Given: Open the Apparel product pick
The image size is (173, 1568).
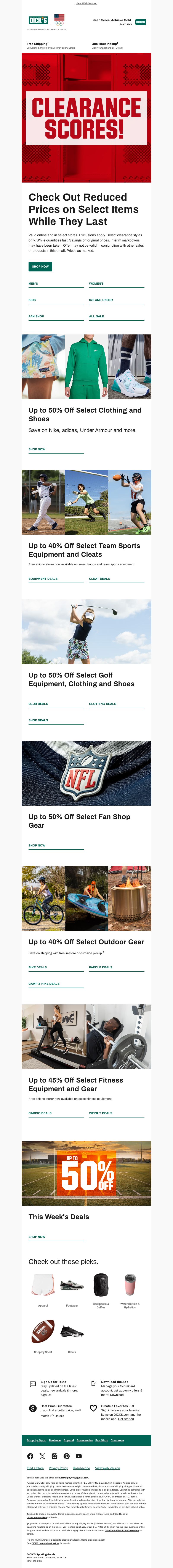Looking at the screenshot, I should [43, 1287].
